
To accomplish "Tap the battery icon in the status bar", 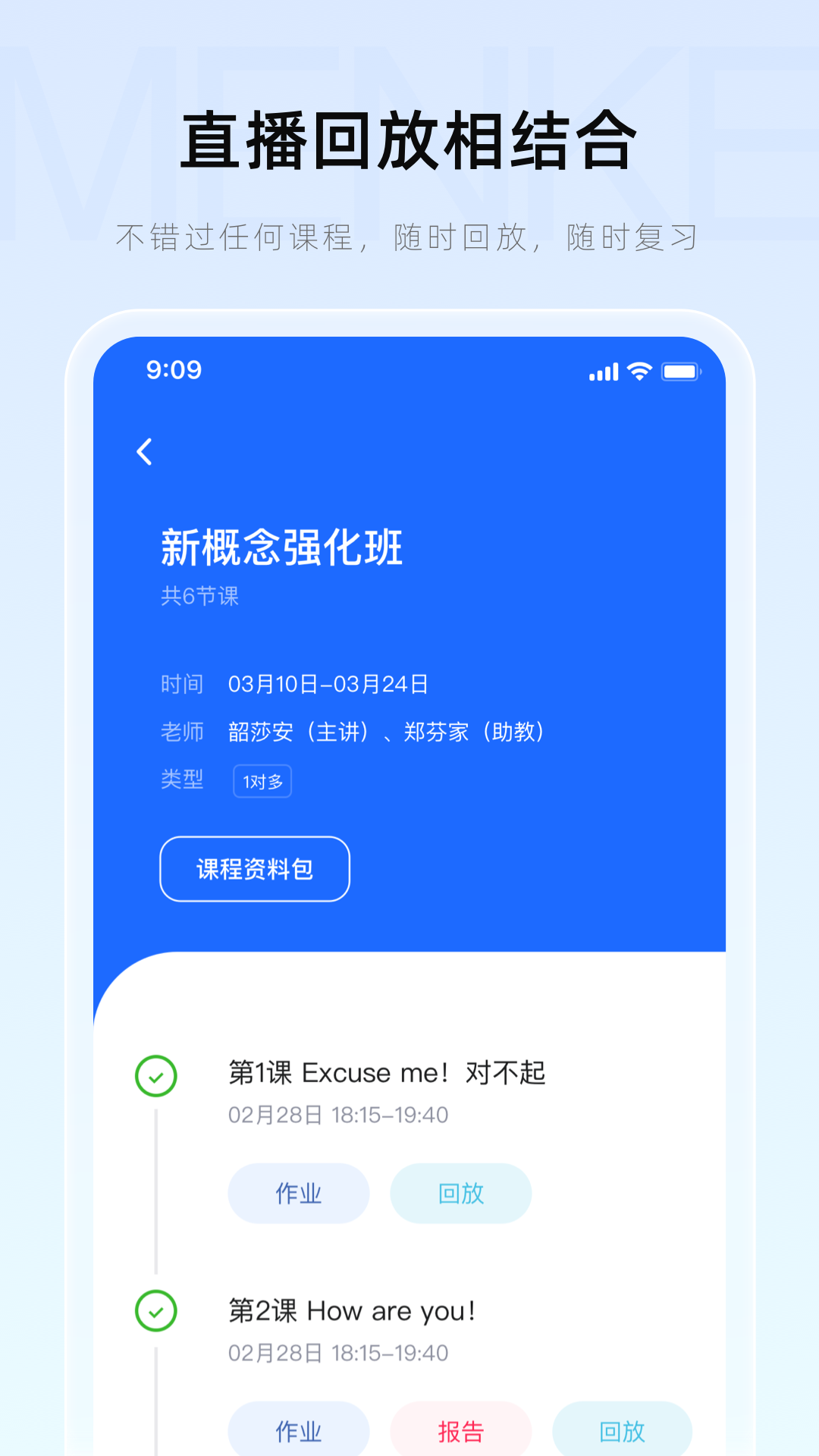I will pyautogui.click(x=679, y=371).
